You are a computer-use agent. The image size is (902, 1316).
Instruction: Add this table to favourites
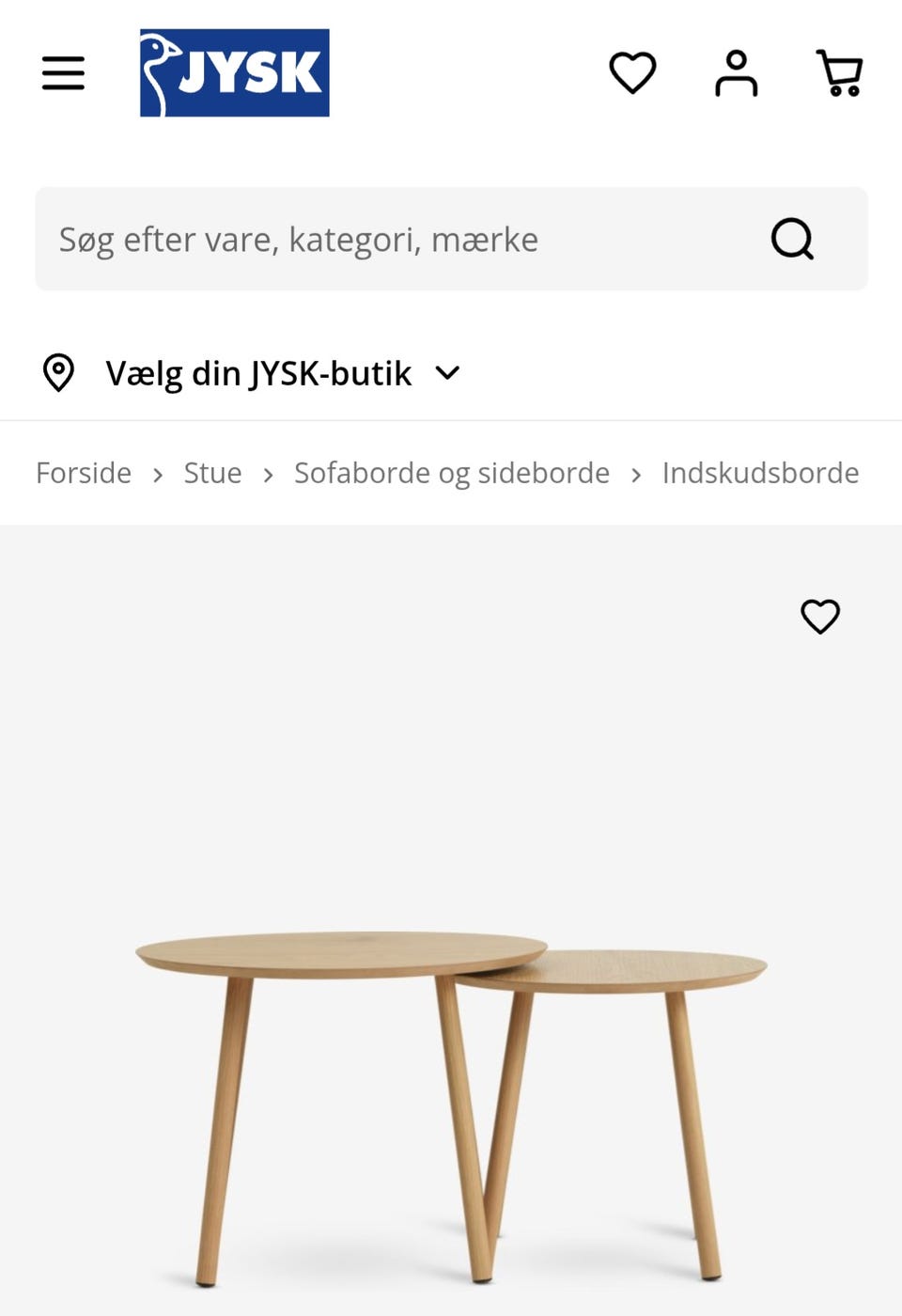pyautogui.click(x=820, y=617)
